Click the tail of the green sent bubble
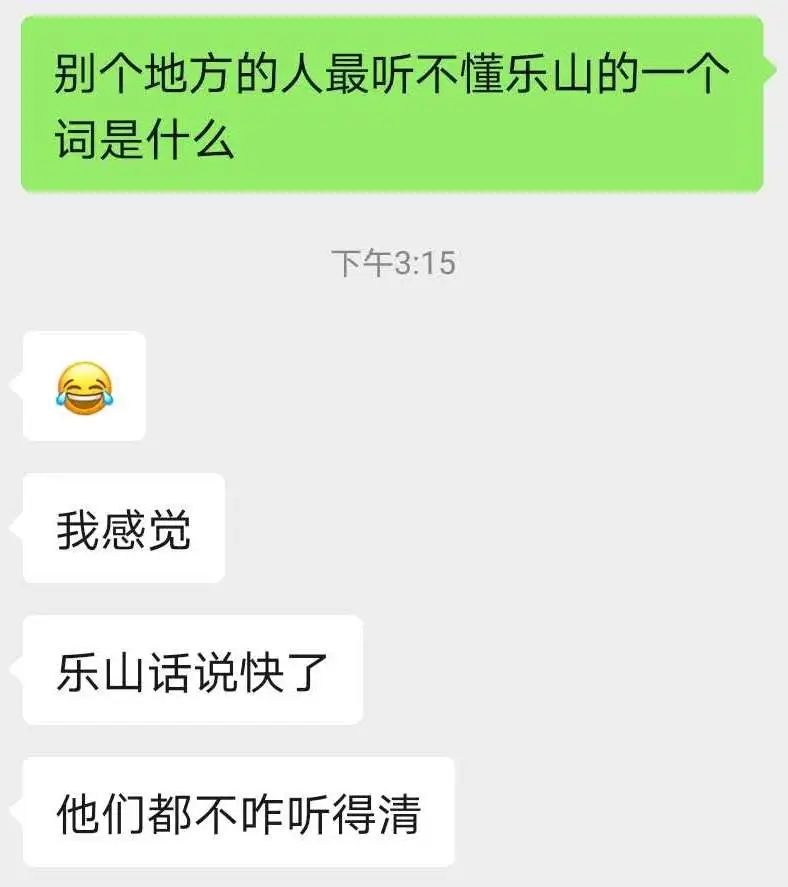The height and width of the screenshot is (887, 788). click(768, 70)
